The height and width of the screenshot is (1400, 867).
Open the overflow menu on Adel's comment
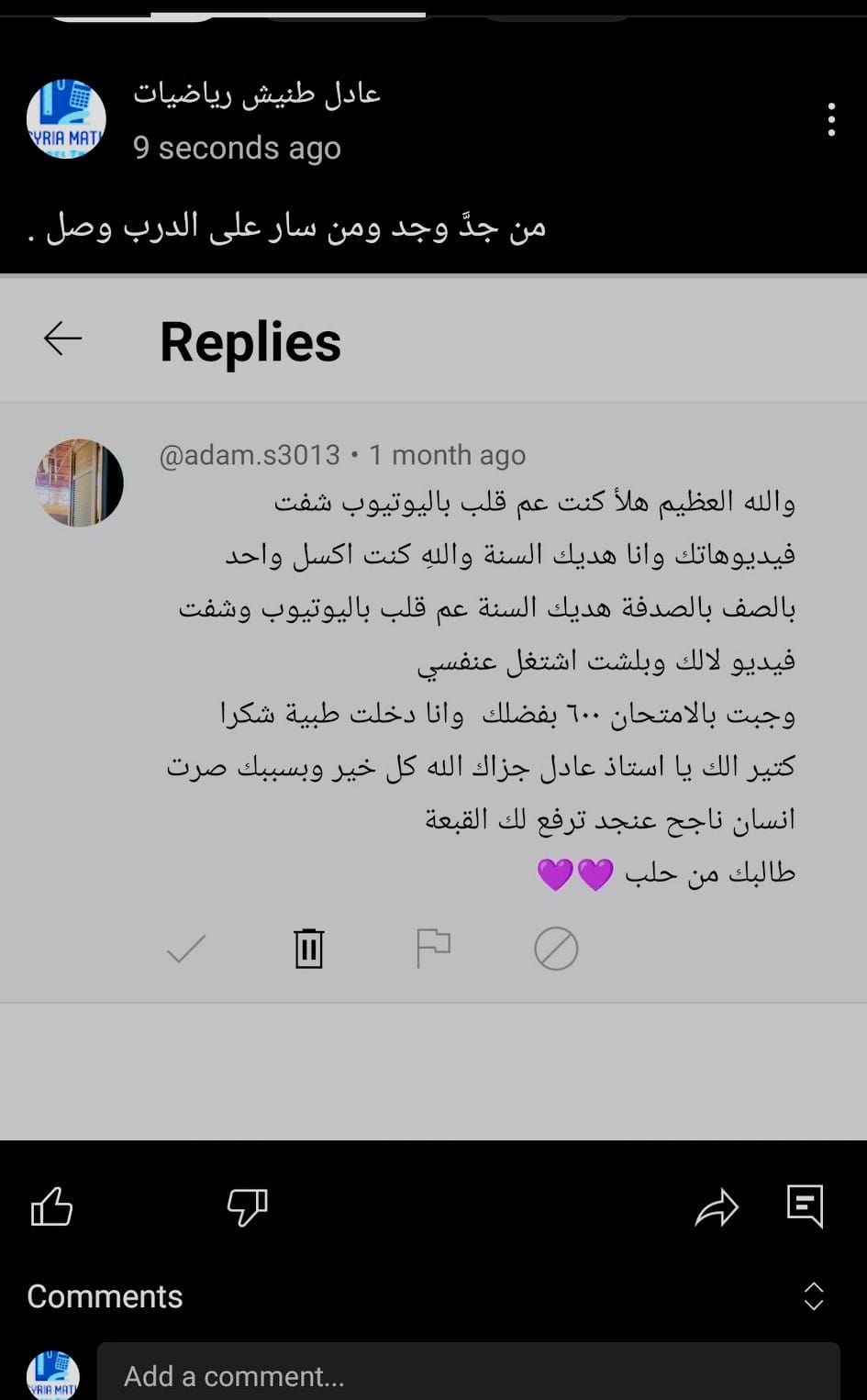tap(831, 120)
